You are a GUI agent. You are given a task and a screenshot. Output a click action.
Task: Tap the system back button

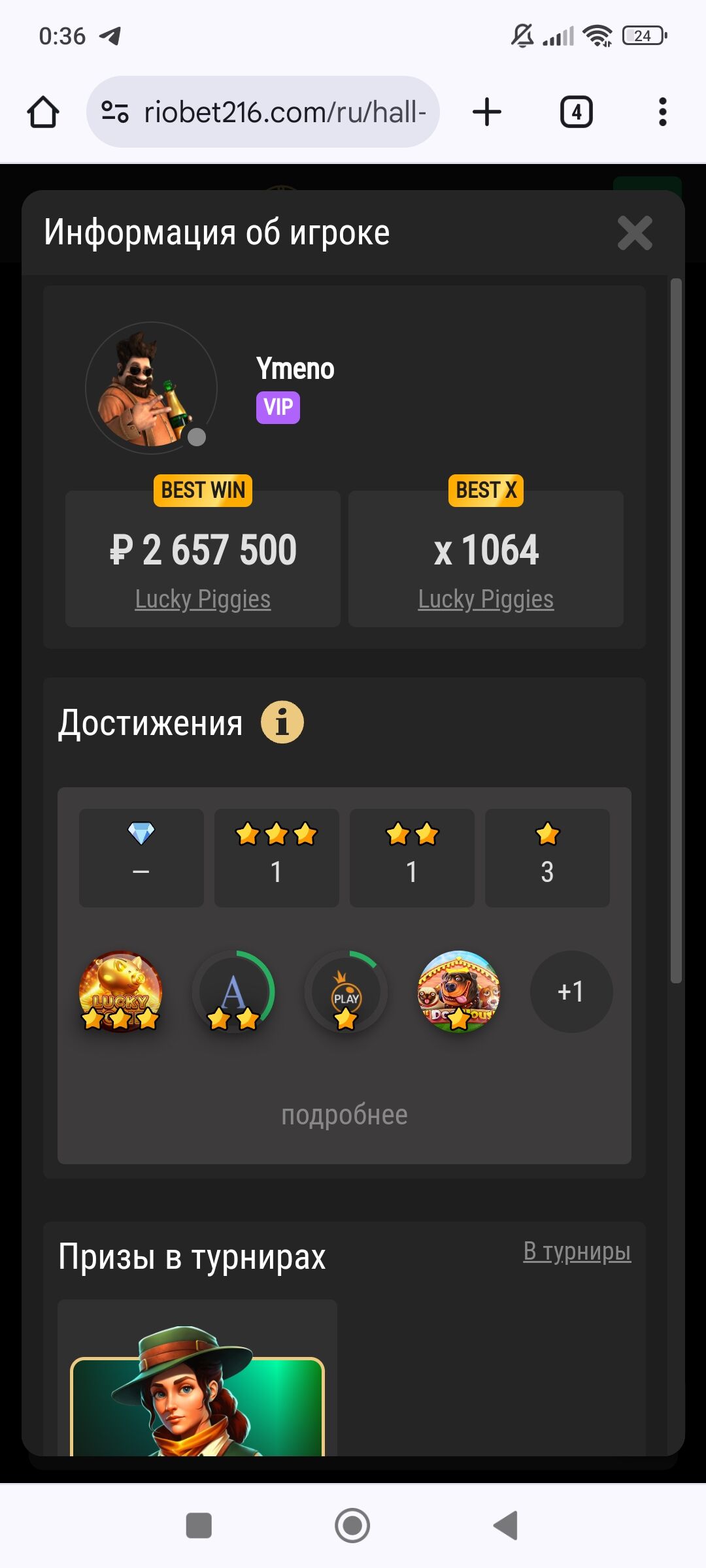[x=506, y=1526]
